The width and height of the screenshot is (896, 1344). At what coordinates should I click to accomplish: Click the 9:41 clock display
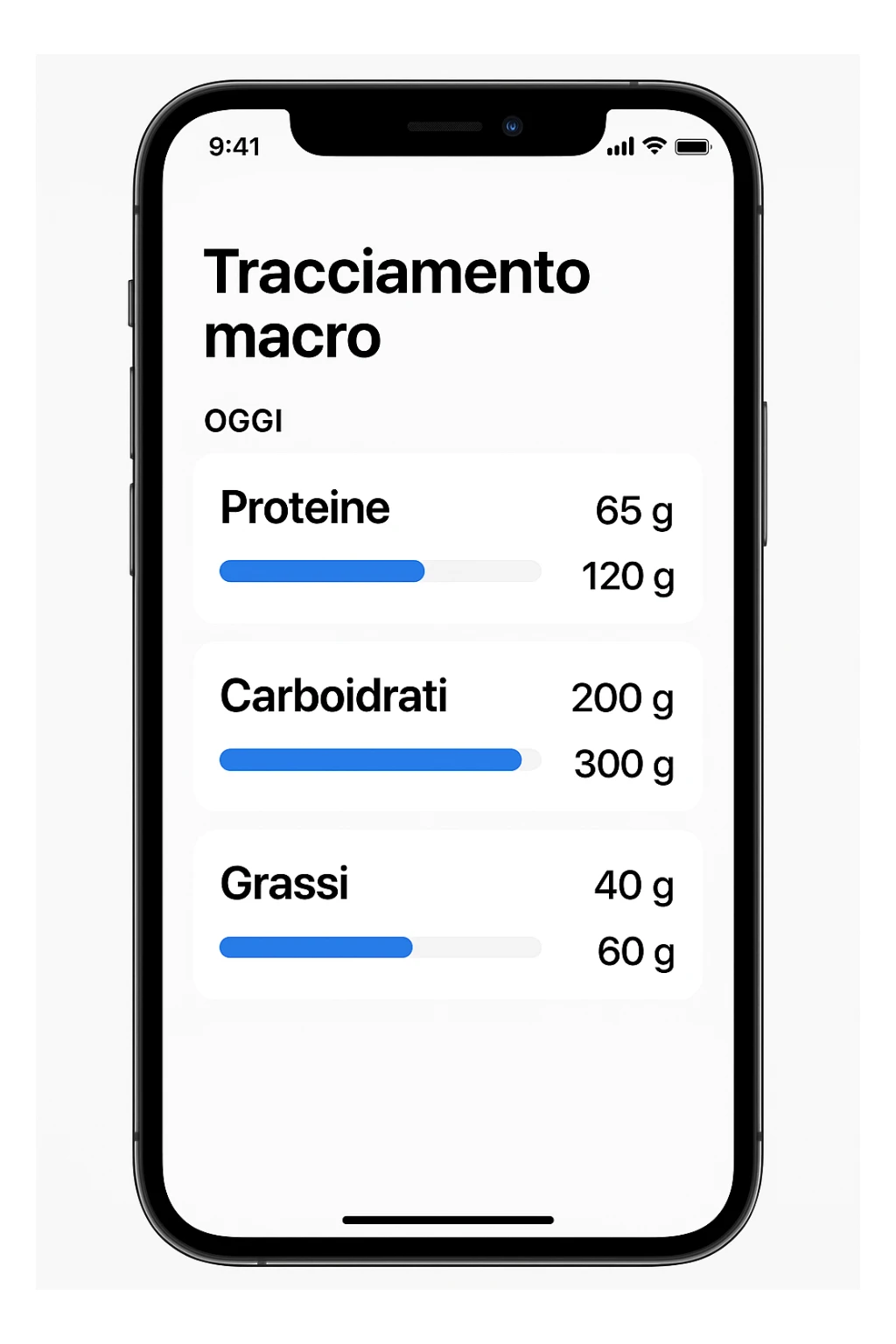point(234,146)
